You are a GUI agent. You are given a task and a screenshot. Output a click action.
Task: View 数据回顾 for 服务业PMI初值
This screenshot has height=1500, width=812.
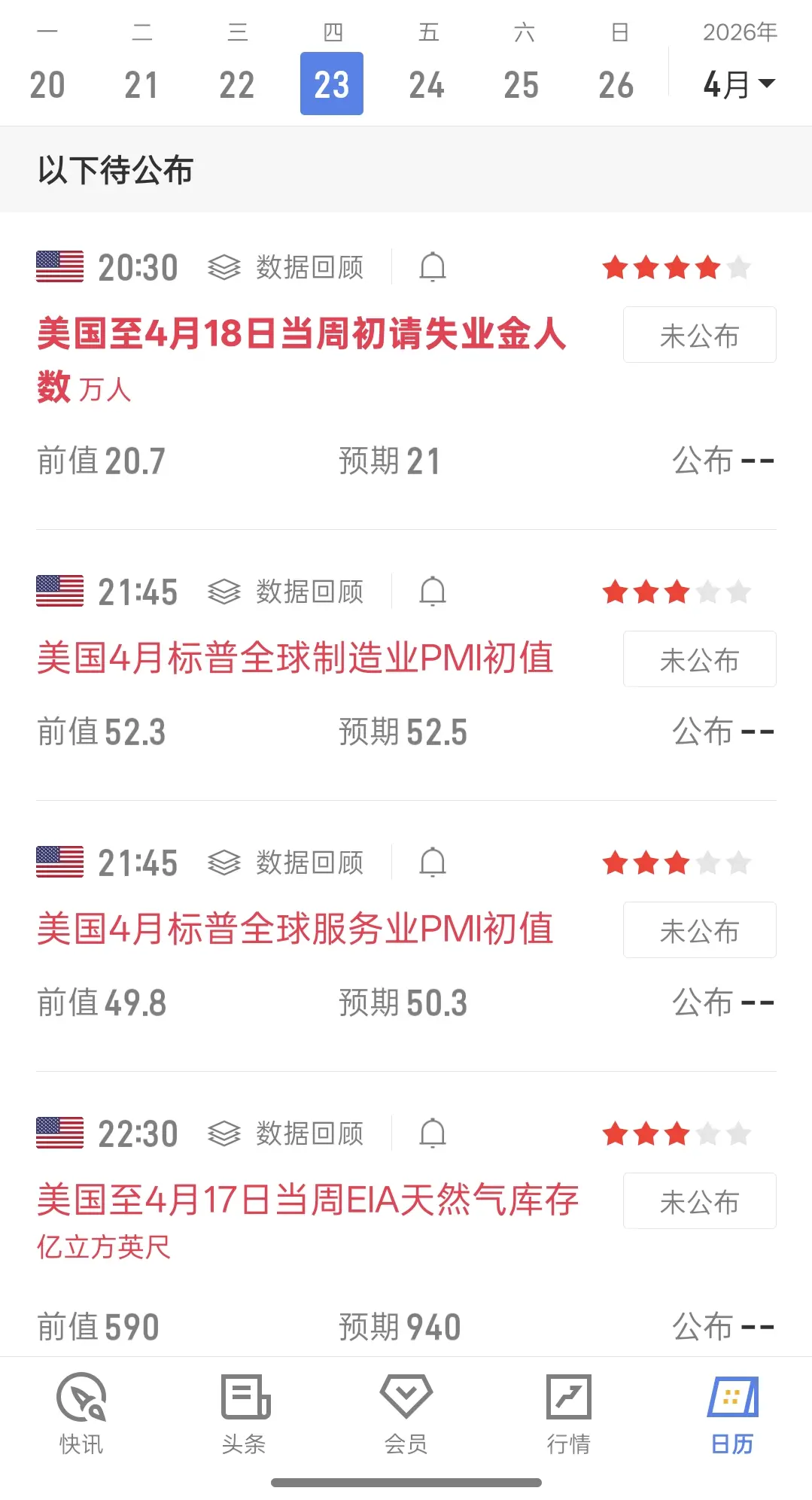pos(287,863)
